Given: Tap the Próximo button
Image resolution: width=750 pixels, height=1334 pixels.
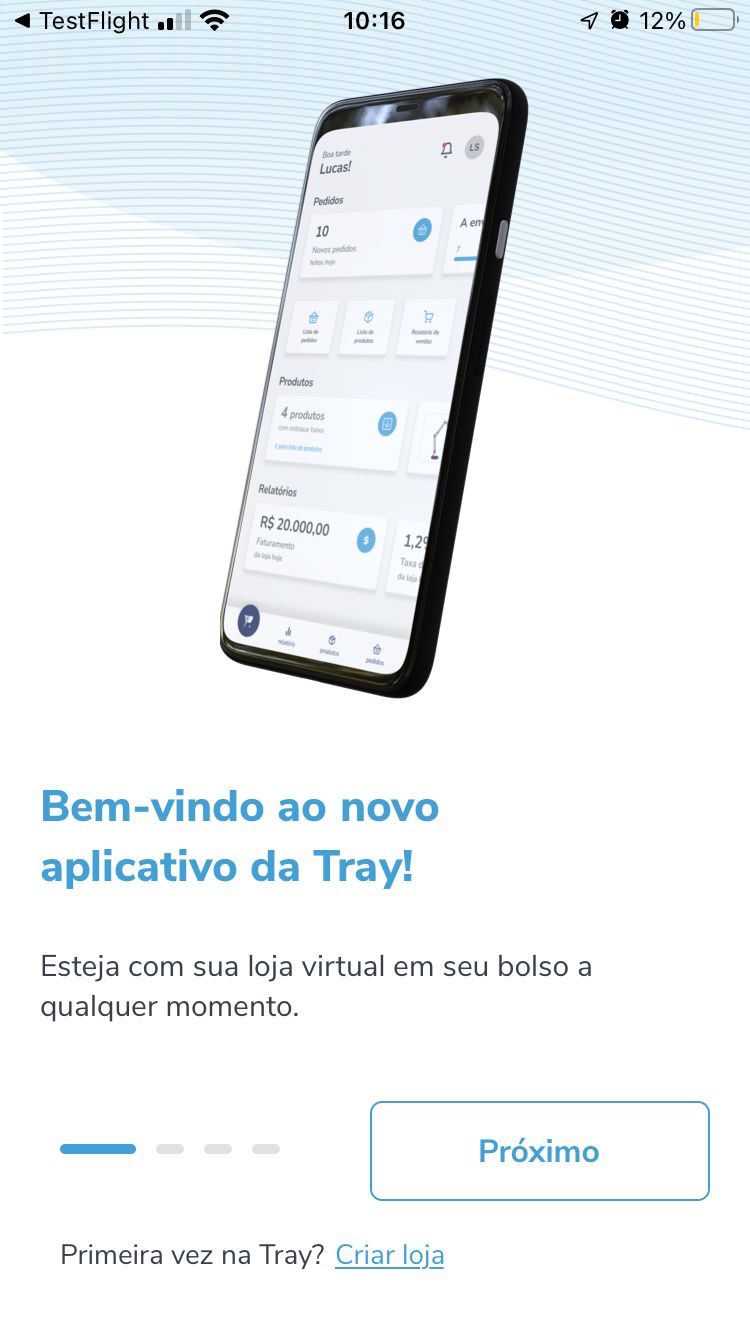Looking at the screenshot, I should tap(539, 1151).
